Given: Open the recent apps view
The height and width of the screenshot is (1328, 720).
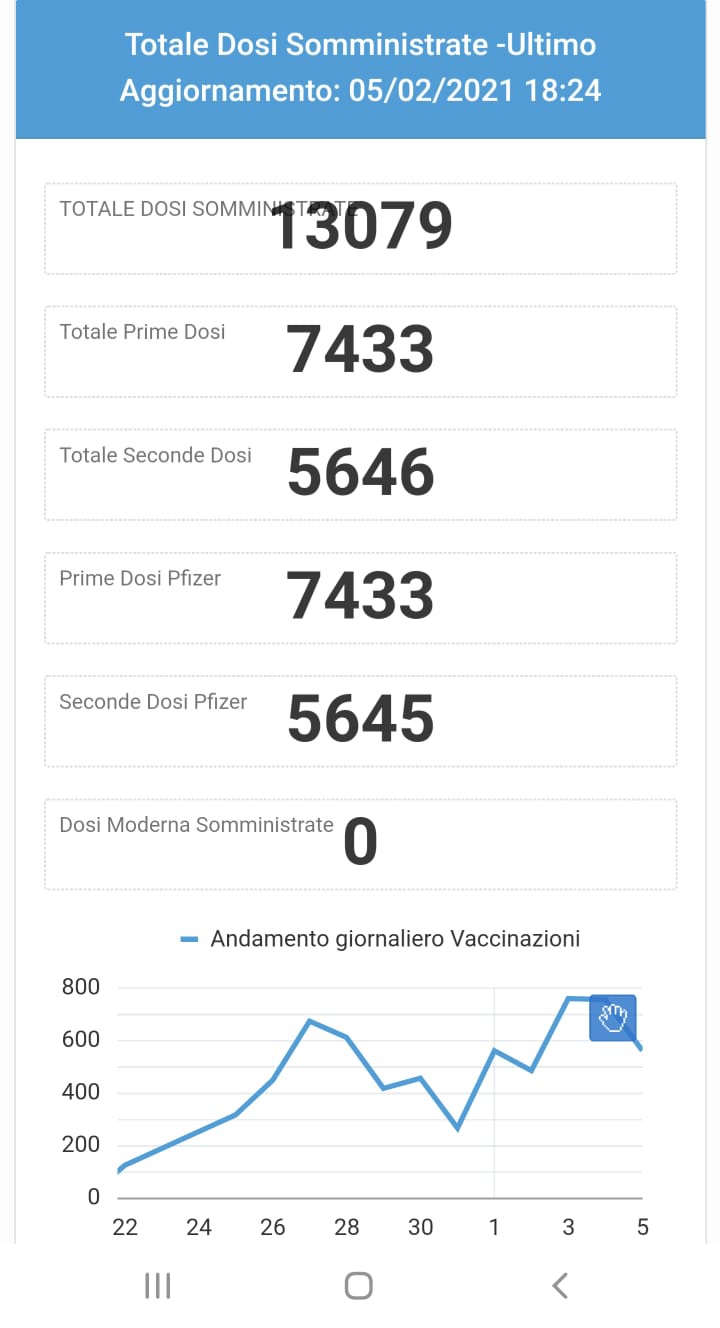Looking at the screenshot, I should [158, 1285].
